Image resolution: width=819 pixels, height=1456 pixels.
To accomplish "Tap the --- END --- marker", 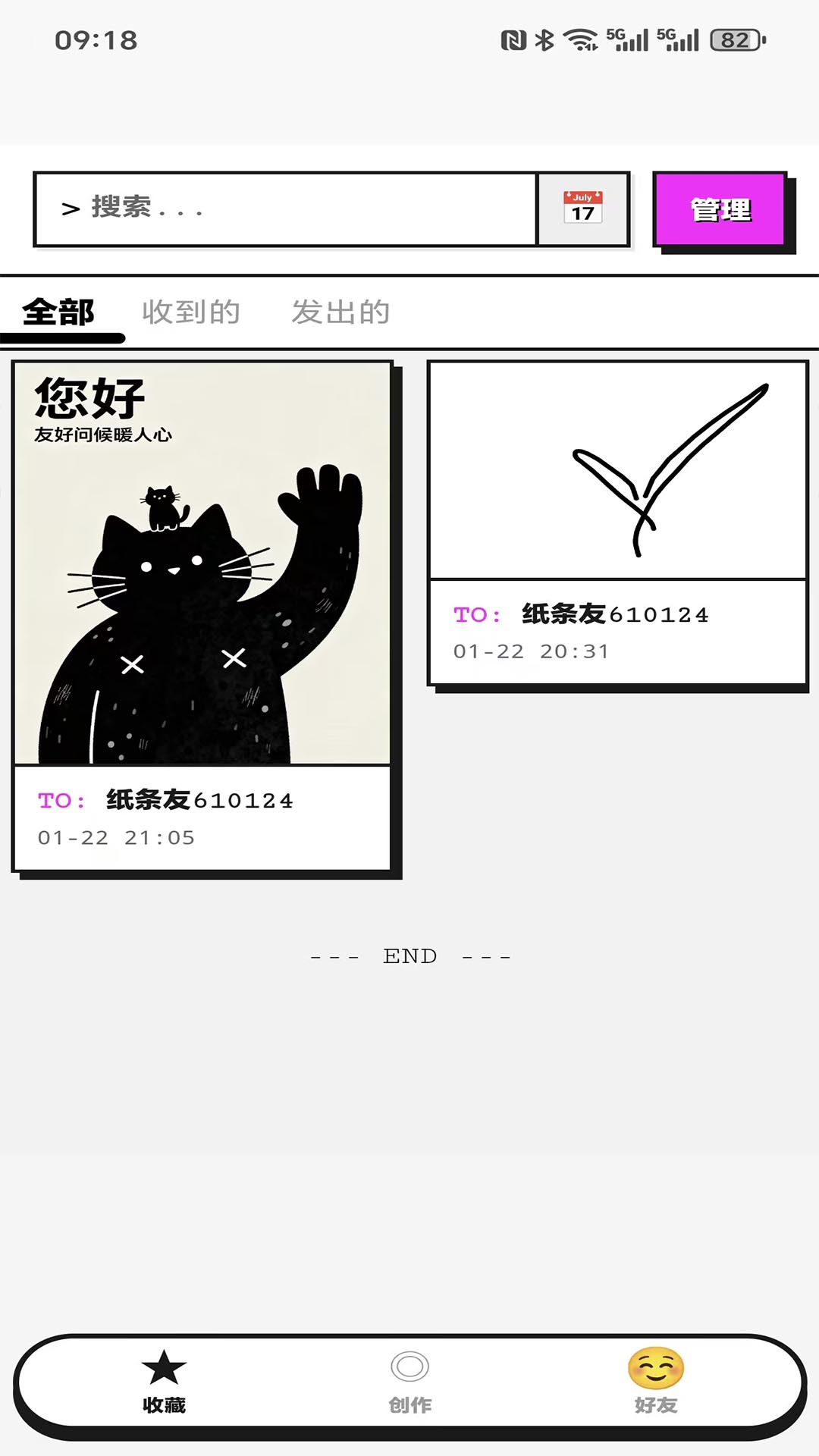I will point(409,955).
